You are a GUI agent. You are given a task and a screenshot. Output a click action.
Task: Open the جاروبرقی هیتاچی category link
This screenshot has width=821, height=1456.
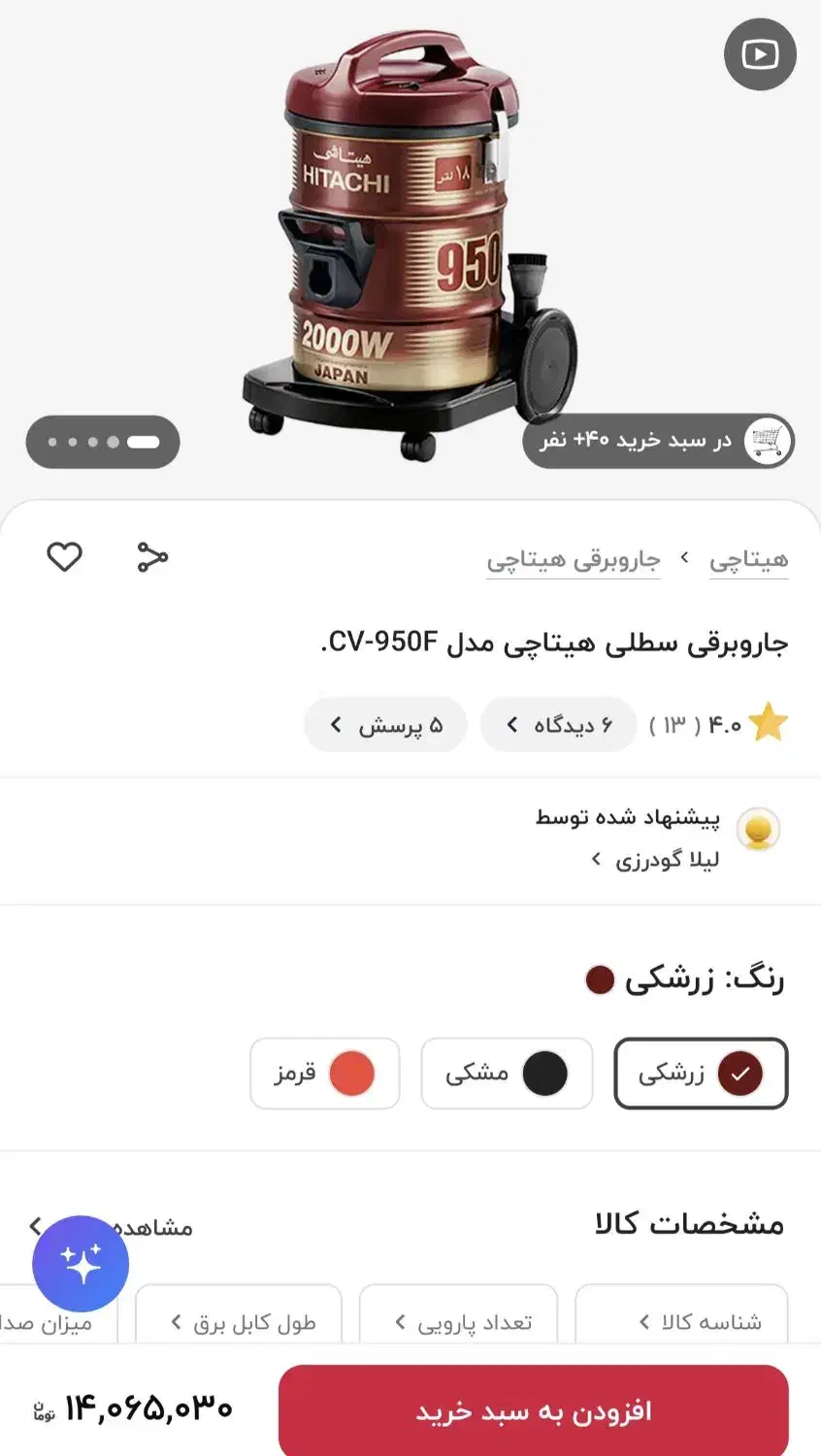[x=573, y=560]
